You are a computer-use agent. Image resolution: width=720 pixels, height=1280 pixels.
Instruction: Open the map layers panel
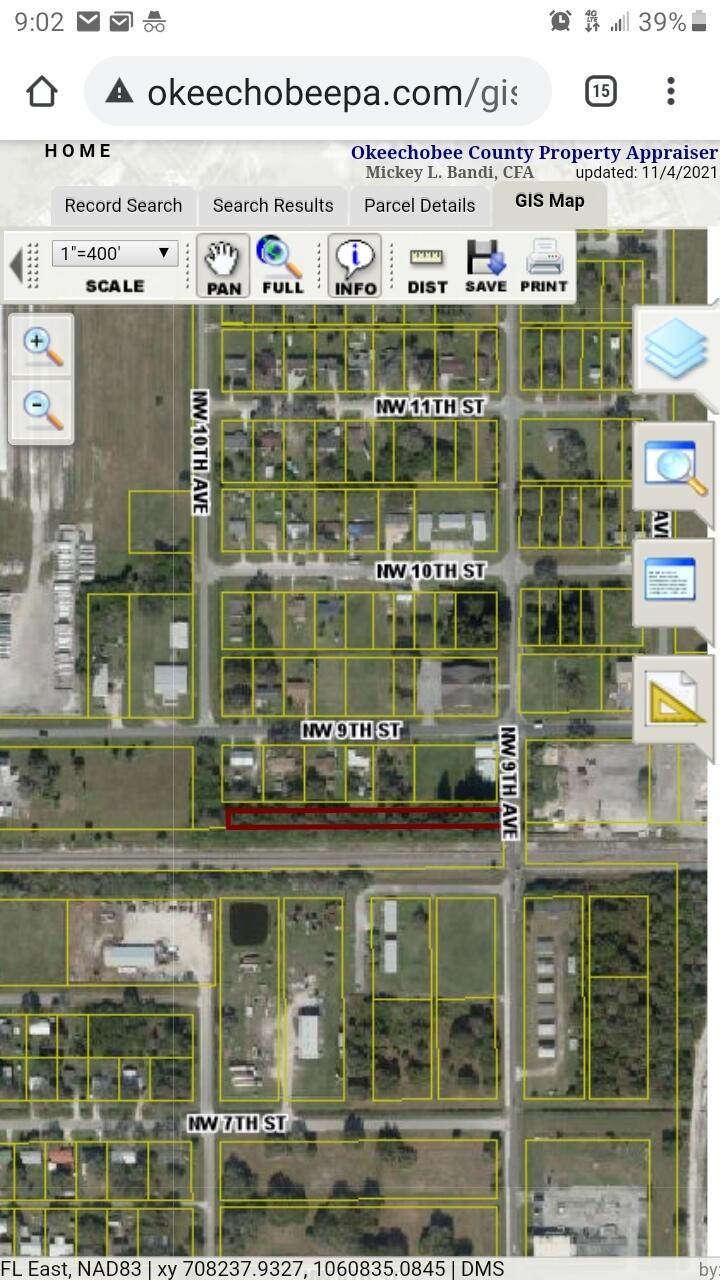point(675,350)
